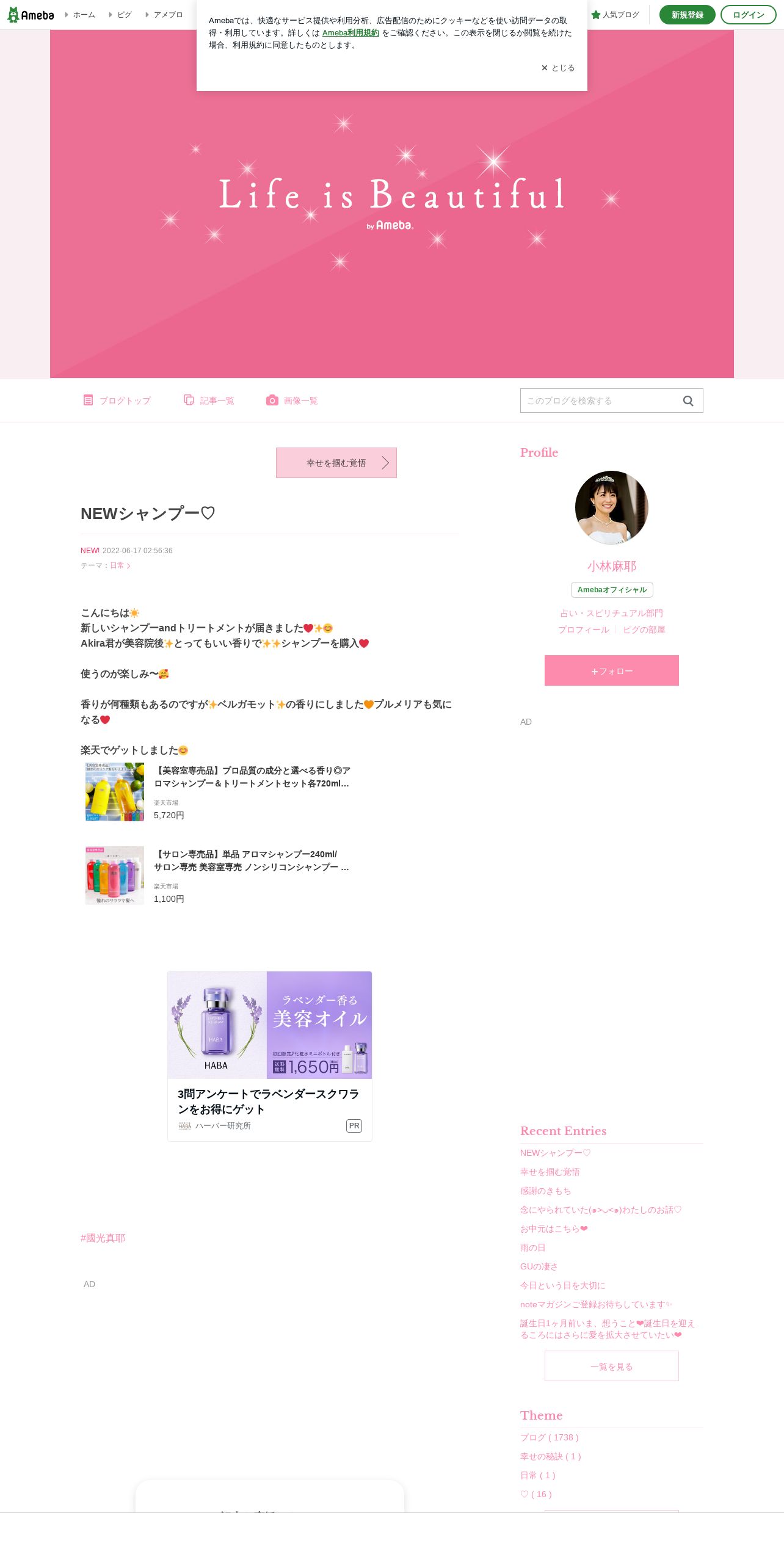Open the 画像一覧 tab

(292, 401)
